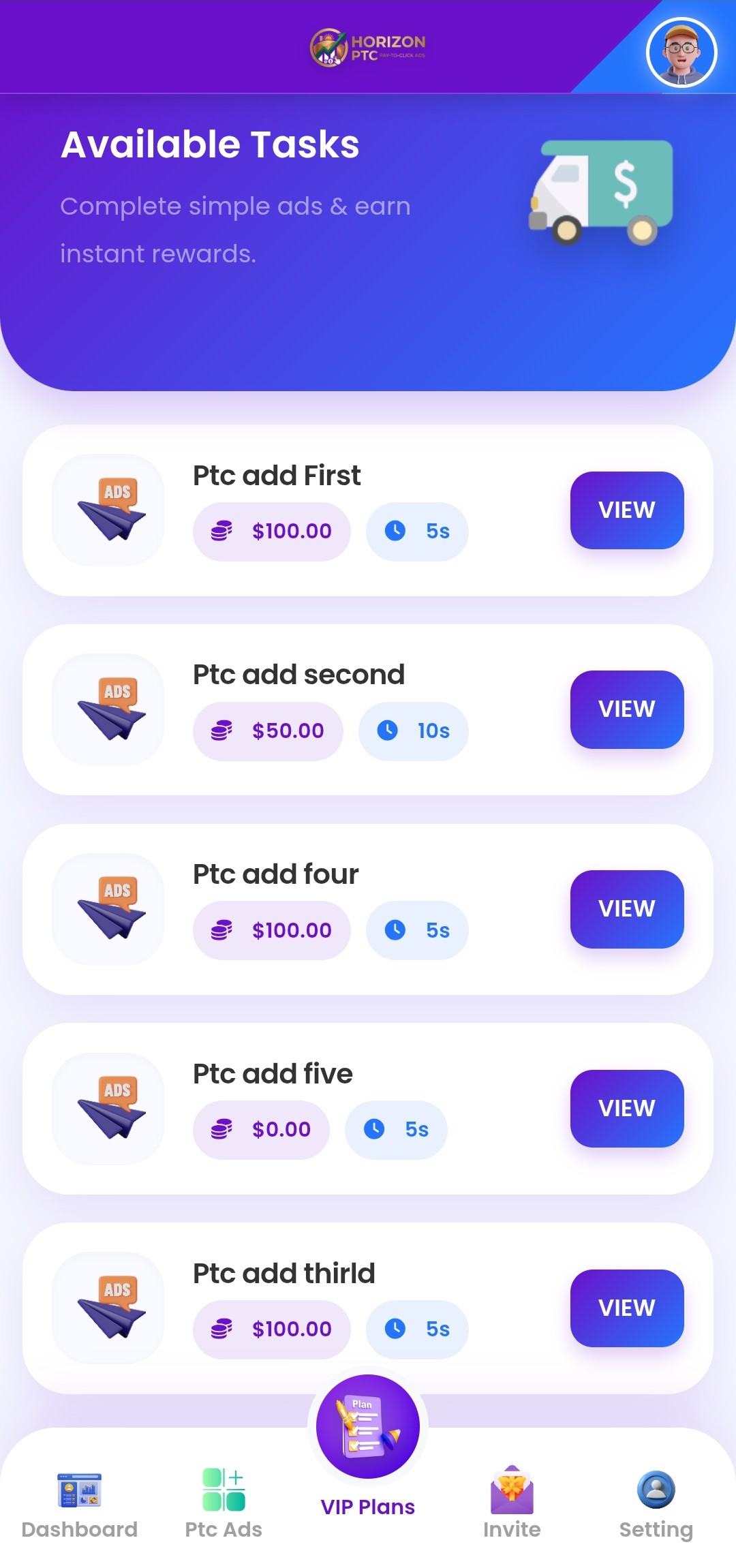This screenshot has height=1568, width=736.
Task: Open VIP Plans
Action: [368, 1445]
